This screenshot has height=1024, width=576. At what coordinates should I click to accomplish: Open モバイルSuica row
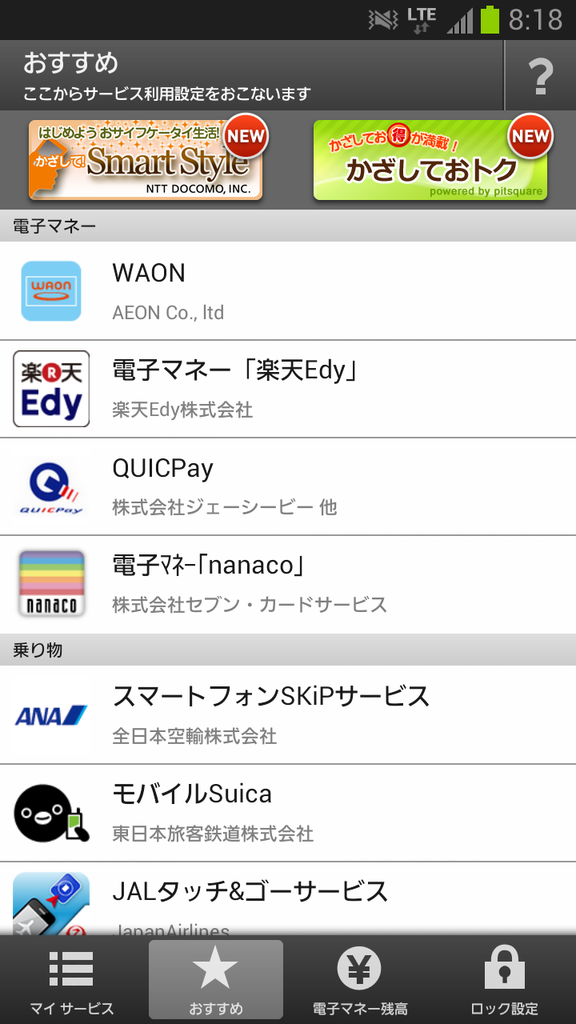[288, 813]
